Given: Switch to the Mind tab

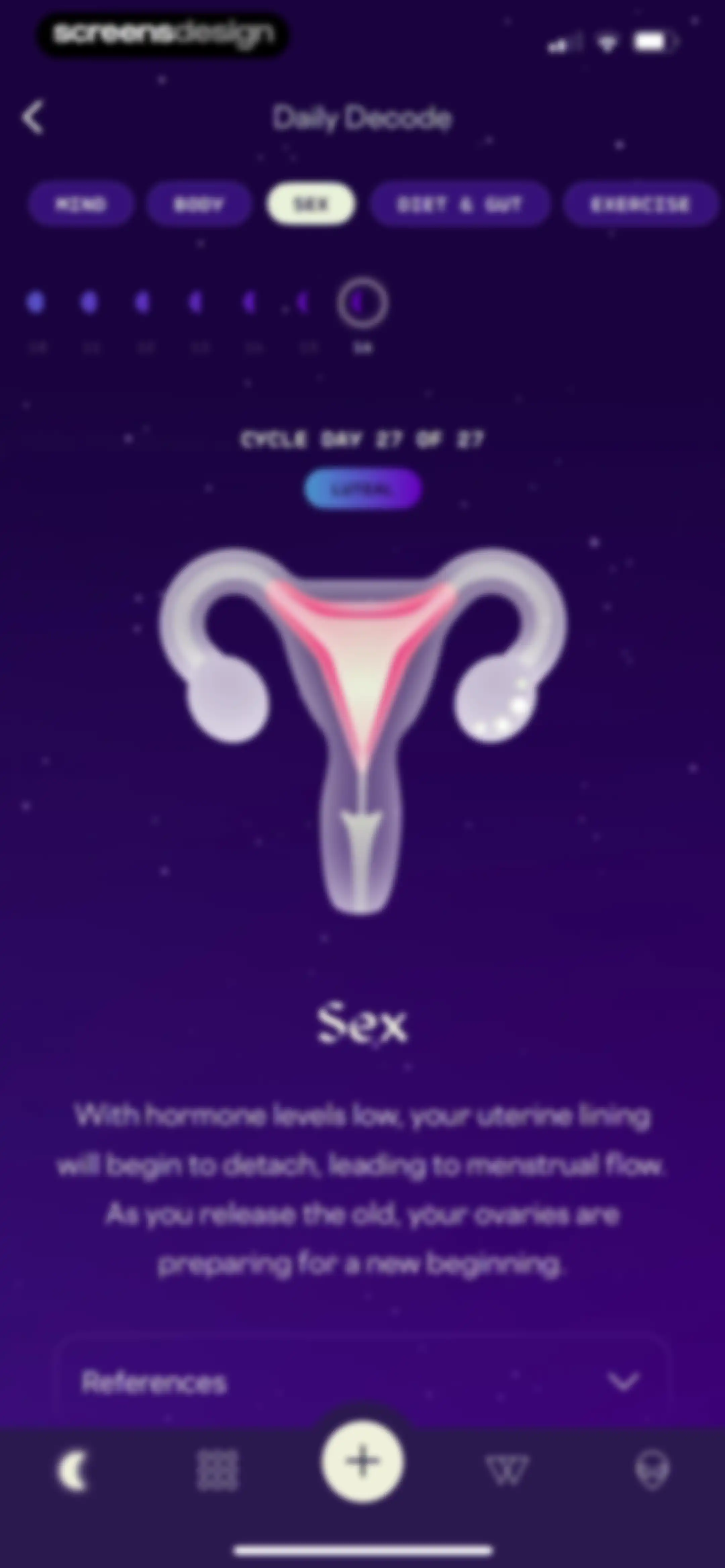Looking at the screenshot, I should (x=80, y=204).
